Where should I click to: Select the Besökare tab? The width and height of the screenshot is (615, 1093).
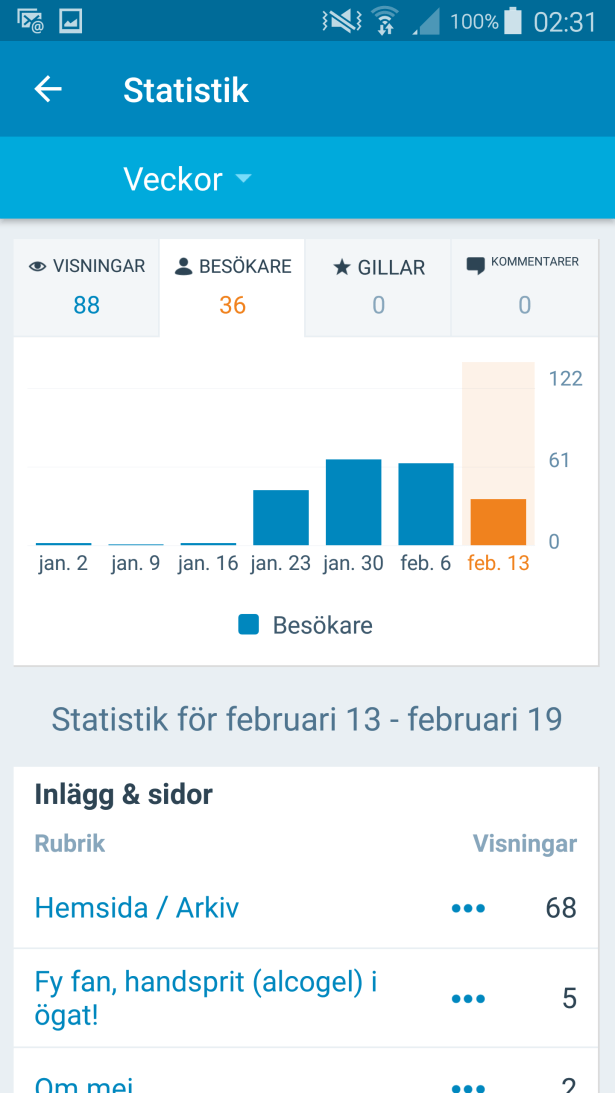point(232,286)
